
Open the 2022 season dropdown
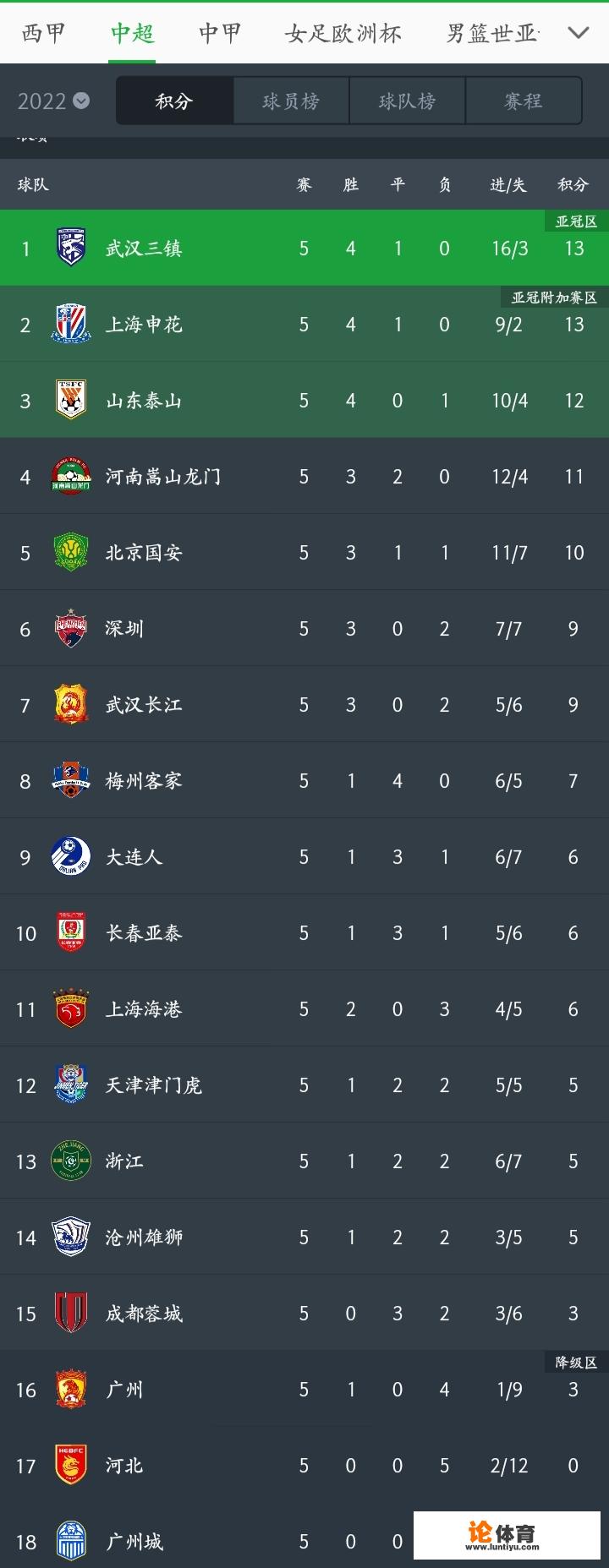[x=51, y=101]
